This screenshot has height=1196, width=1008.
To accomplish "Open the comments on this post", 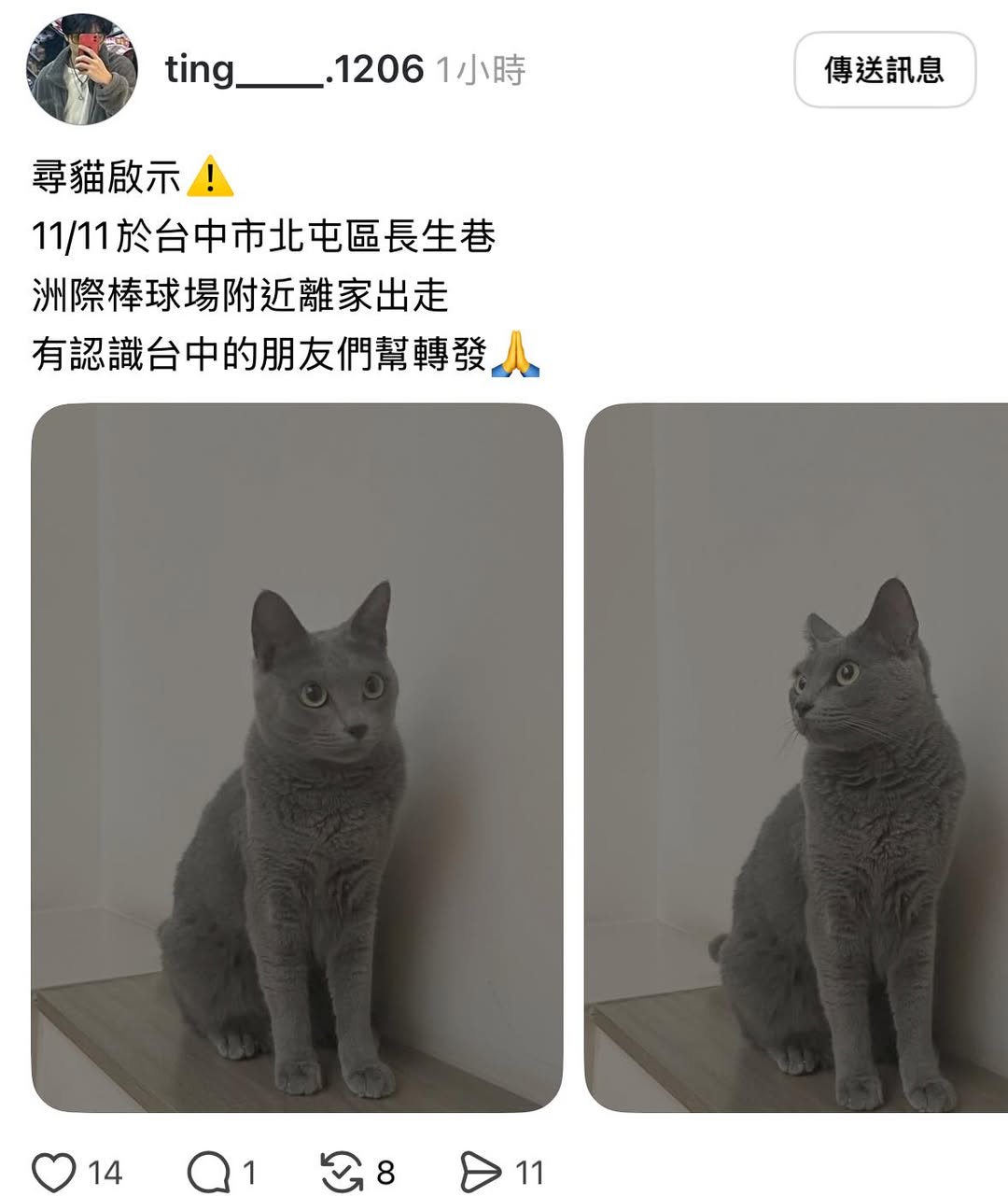I will (x=209, y=1172).
